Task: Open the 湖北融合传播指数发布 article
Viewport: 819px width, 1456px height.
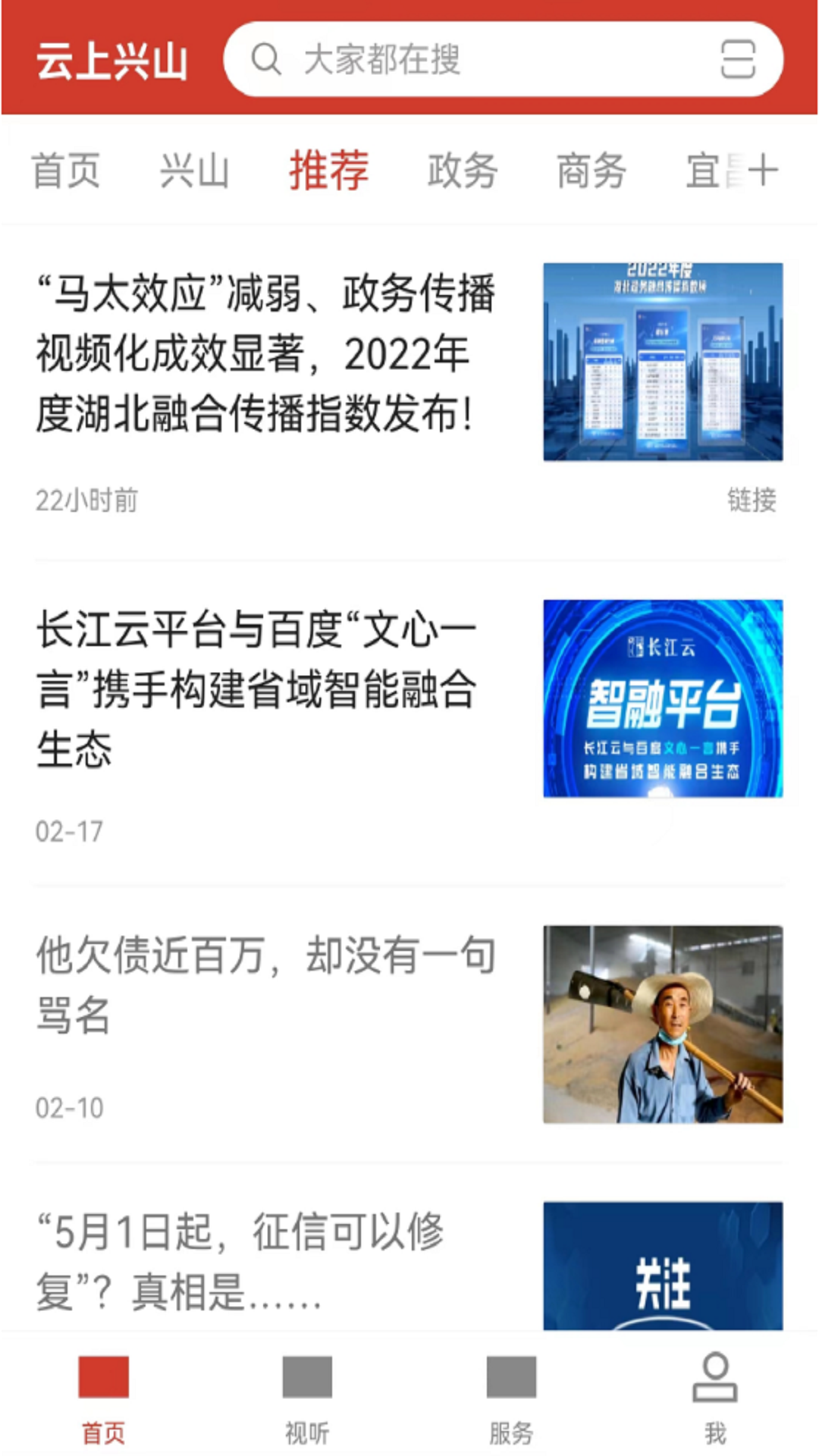Action: click(265, 354)
